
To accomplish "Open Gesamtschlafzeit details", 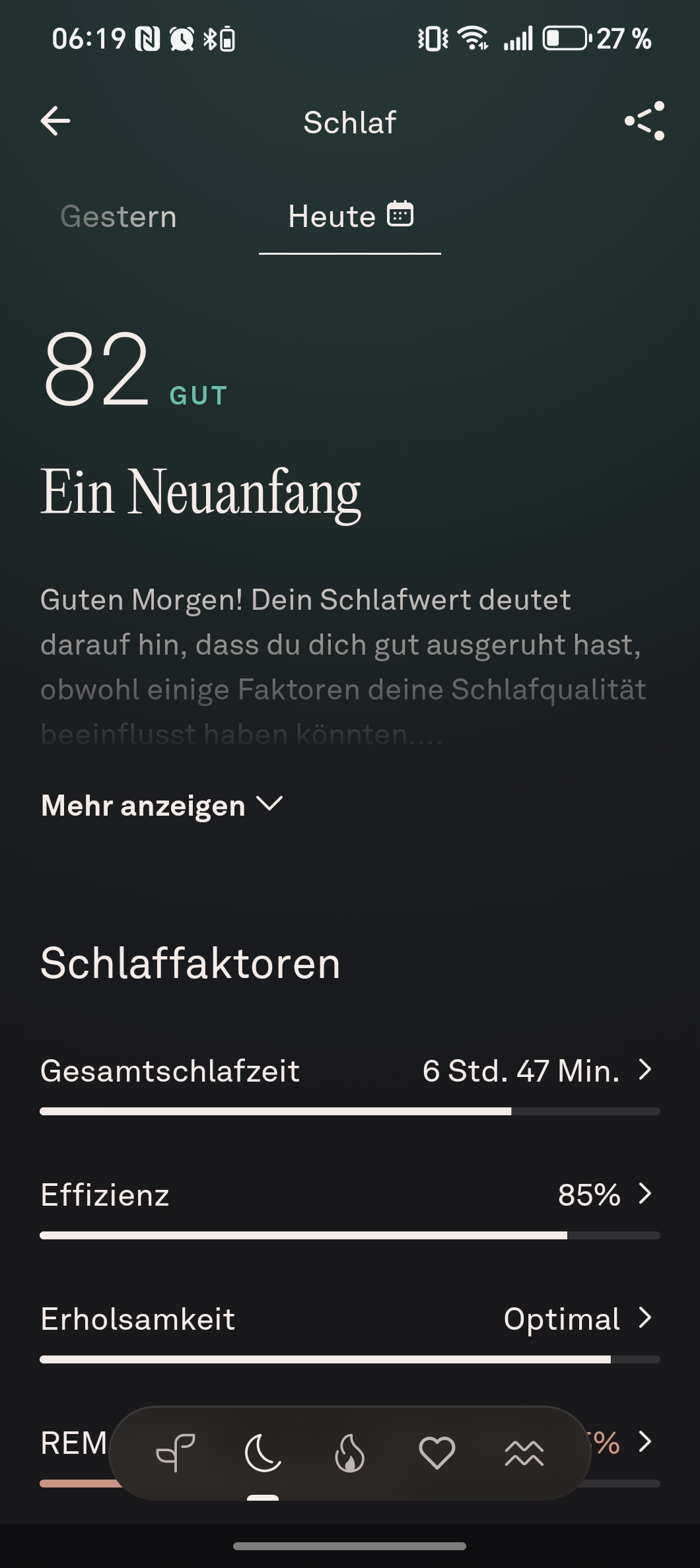I will point(349,1070).
